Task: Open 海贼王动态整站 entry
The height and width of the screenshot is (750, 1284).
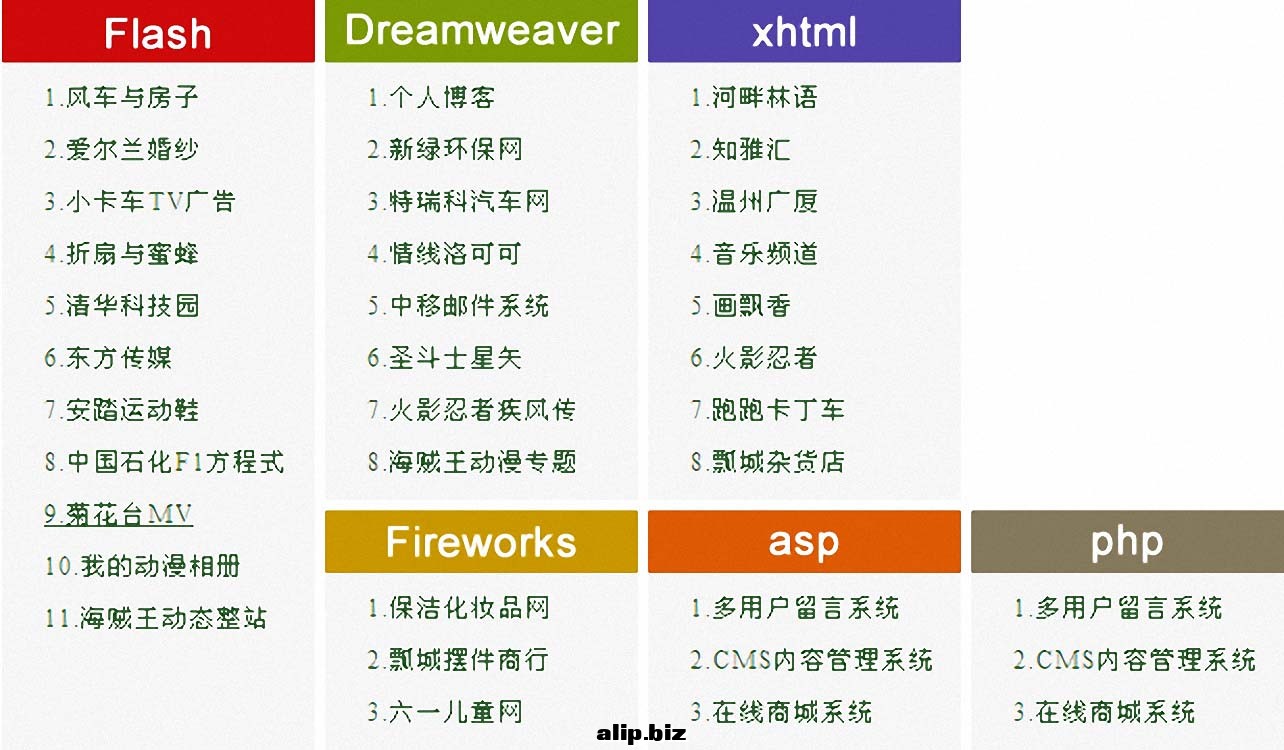Action: (155, 619)
